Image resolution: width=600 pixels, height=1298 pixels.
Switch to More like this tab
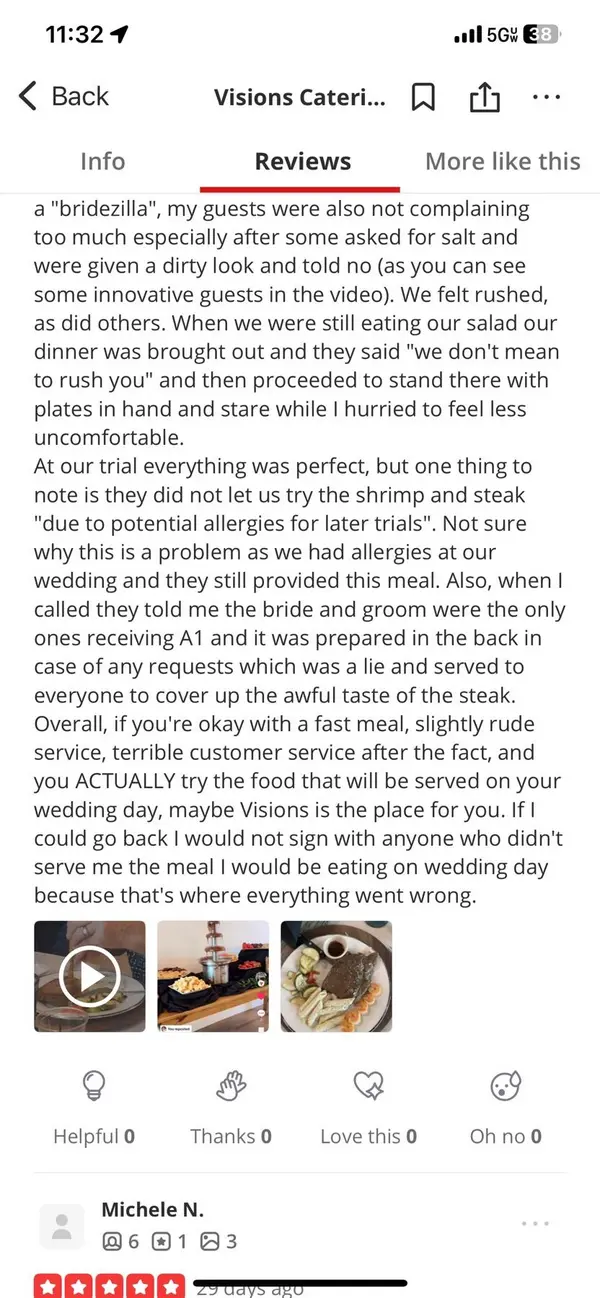click(503, 161)
